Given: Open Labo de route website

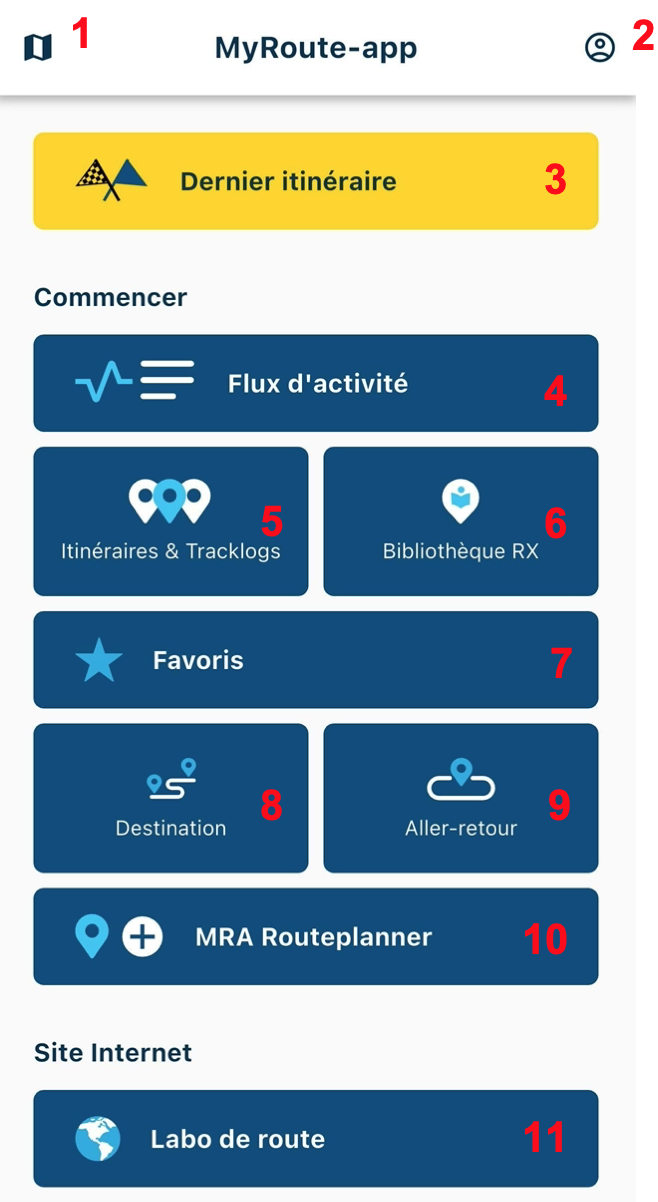Looking at the screenshot, I should (316, 1138).
